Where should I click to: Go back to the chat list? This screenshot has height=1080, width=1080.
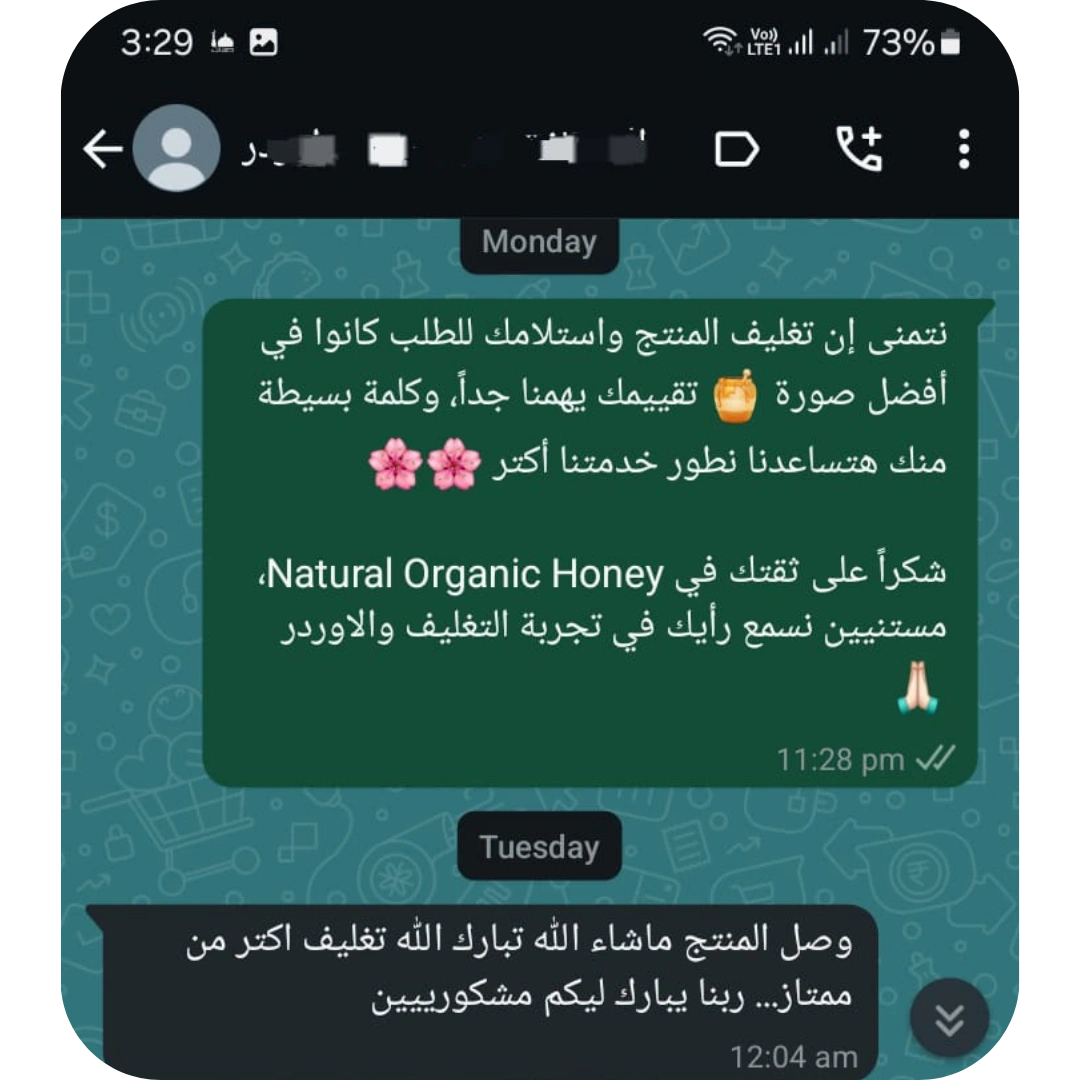point(102,150)
